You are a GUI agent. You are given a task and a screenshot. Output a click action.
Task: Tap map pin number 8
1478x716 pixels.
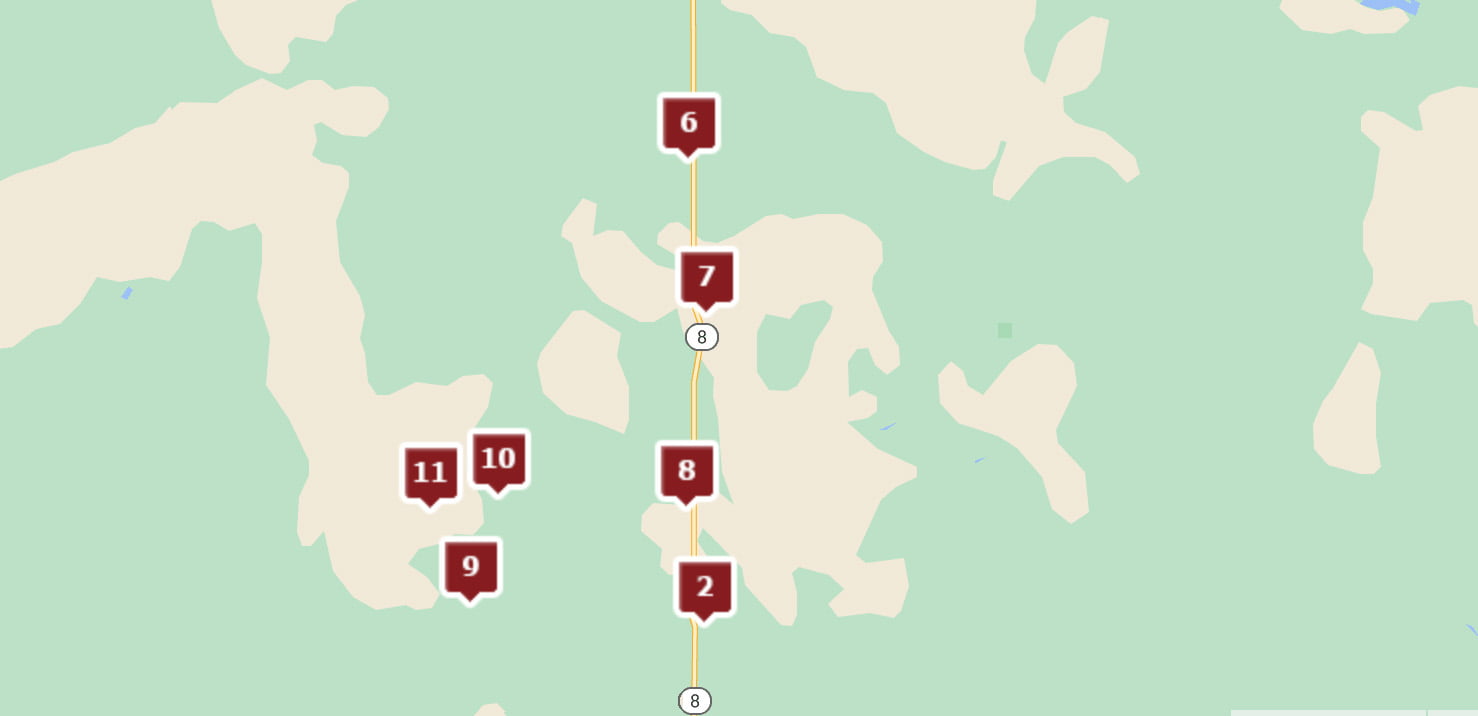(x=686, y=471)
